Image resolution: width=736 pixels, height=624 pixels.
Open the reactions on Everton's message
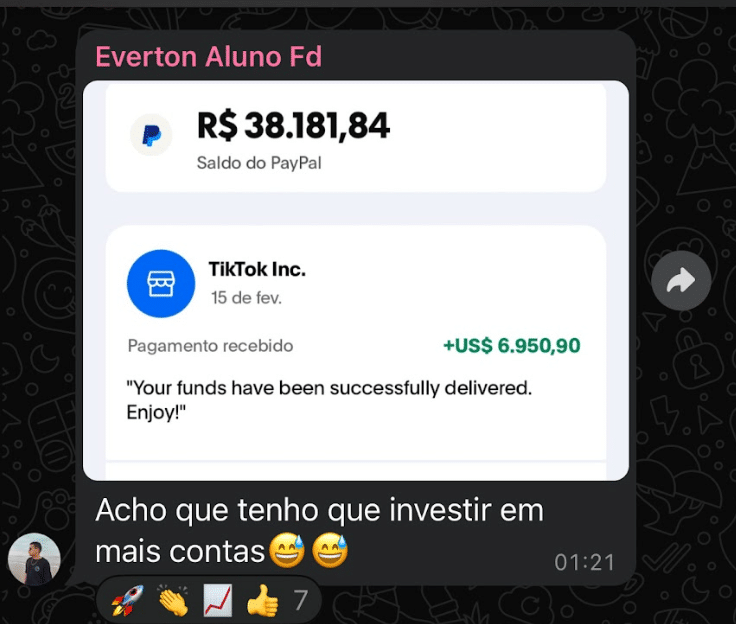pos(208,600)
